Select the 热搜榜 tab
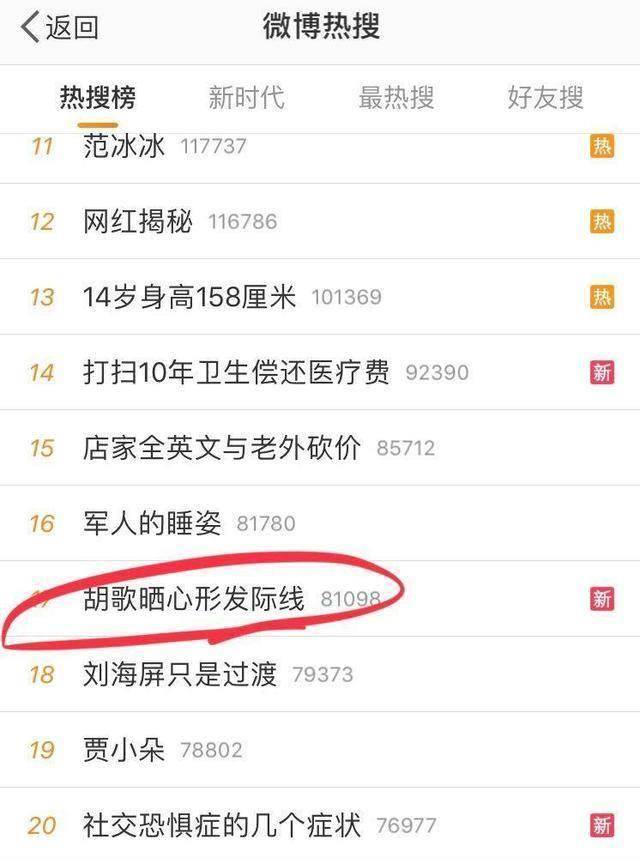 click(x=97, y=98)
